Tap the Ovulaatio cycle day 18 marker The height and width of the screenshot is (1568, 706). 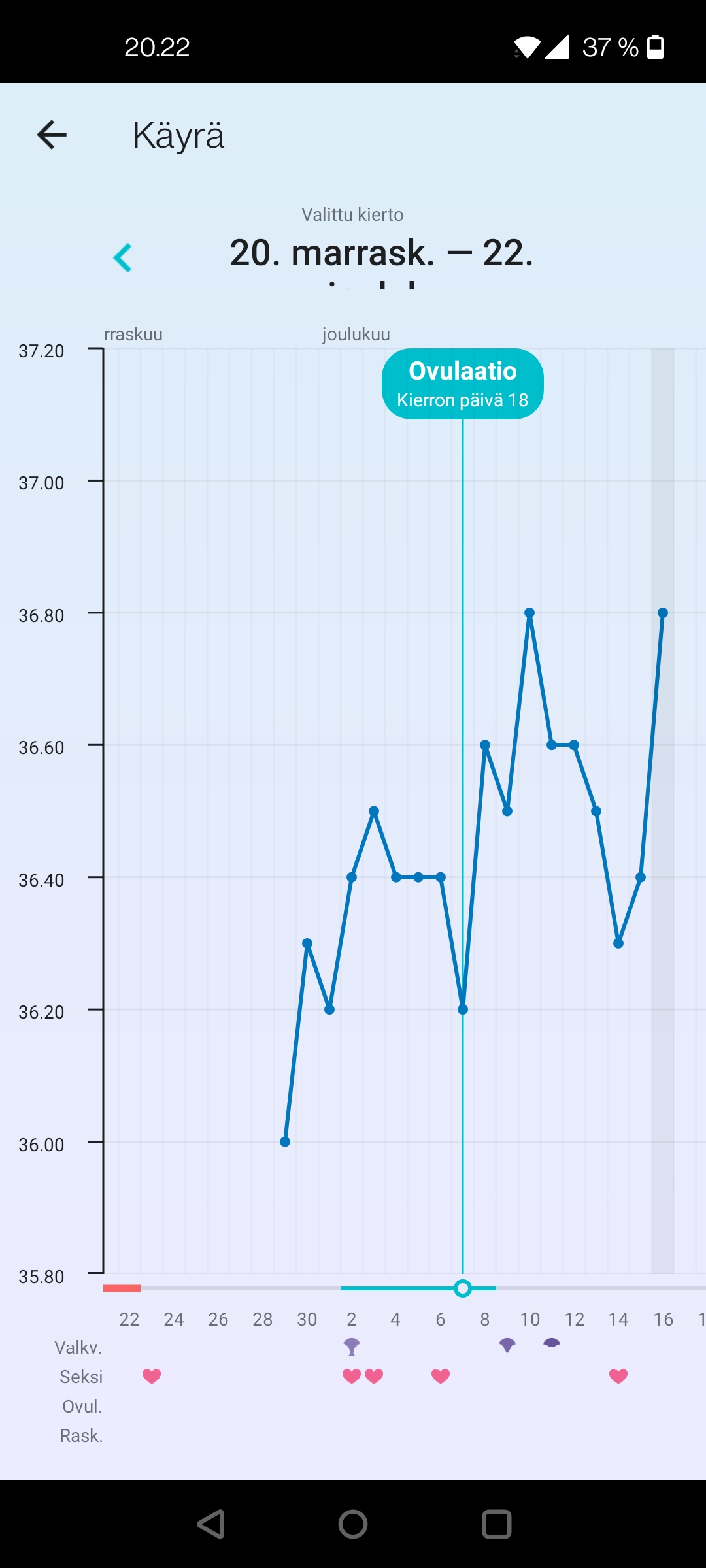pos(462,384)
